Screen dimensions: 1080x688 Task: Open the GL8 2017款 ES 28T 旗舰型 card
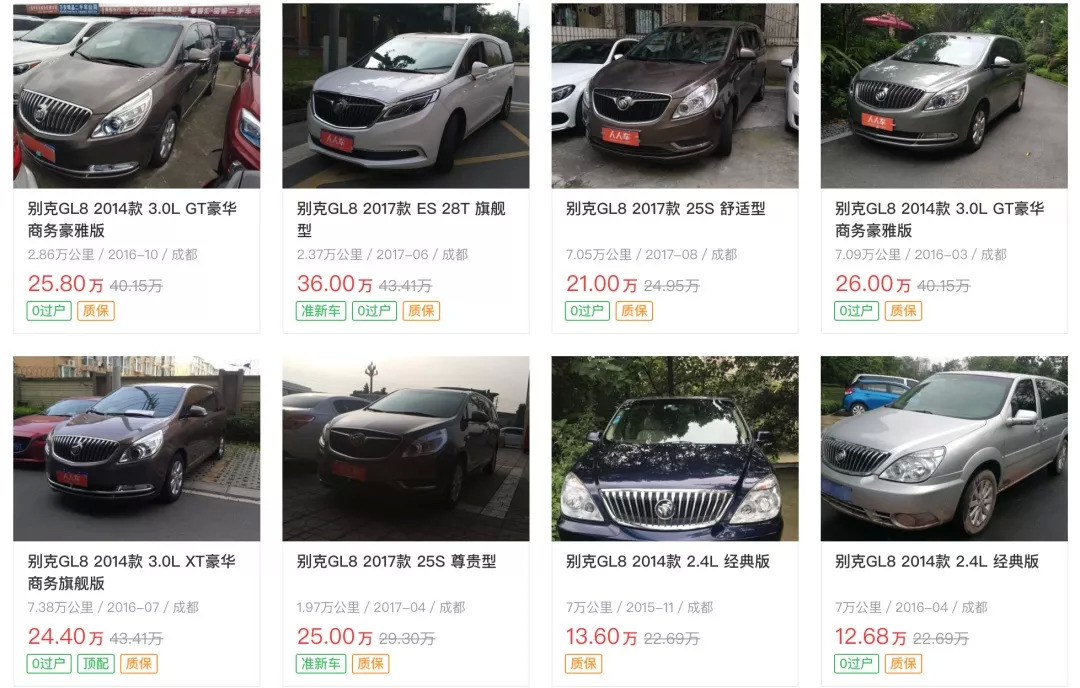point(405,97)
